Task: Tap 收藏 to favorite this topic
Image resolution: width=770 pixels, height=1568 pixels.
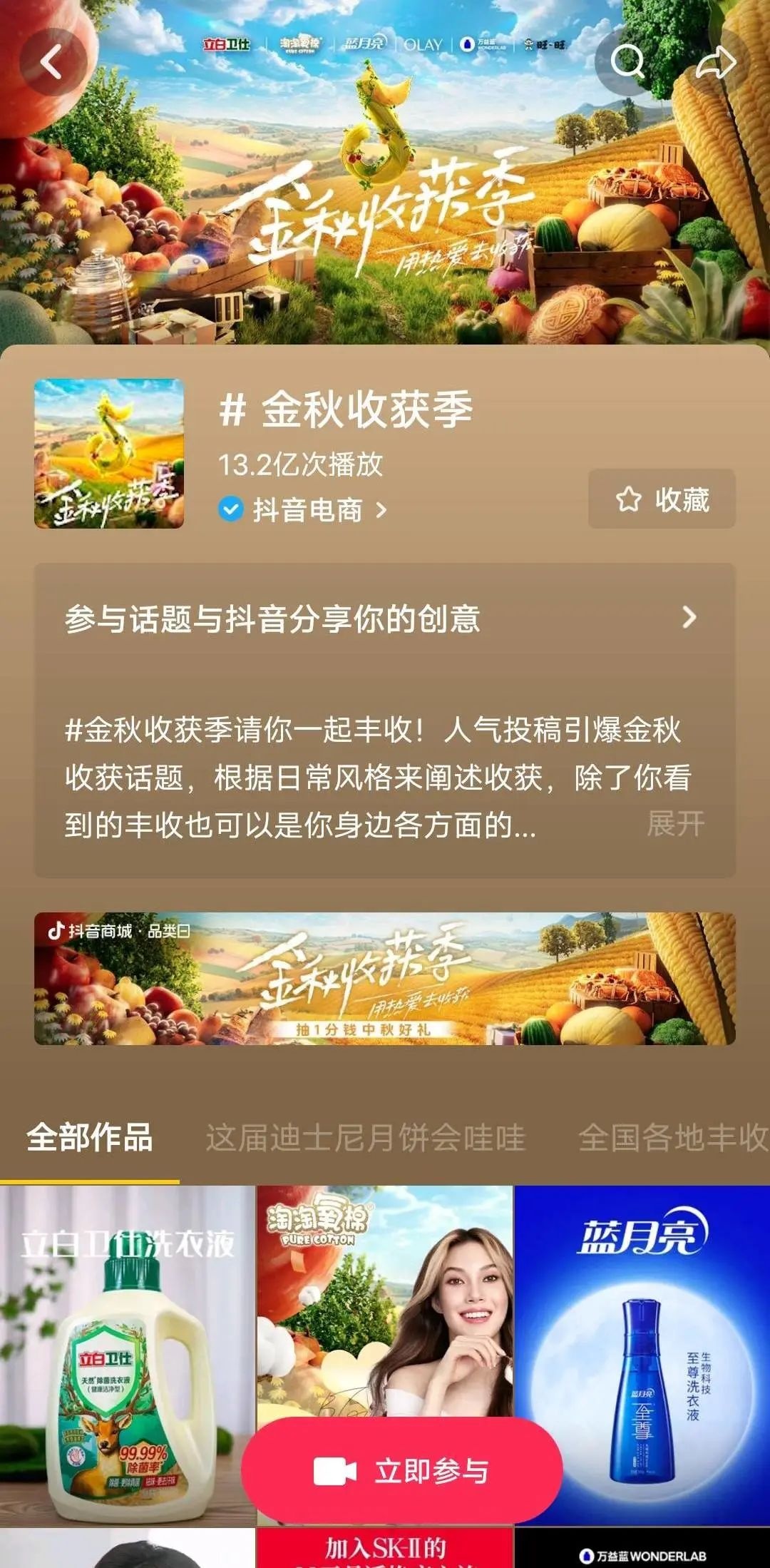Action: tap(661, 499)
